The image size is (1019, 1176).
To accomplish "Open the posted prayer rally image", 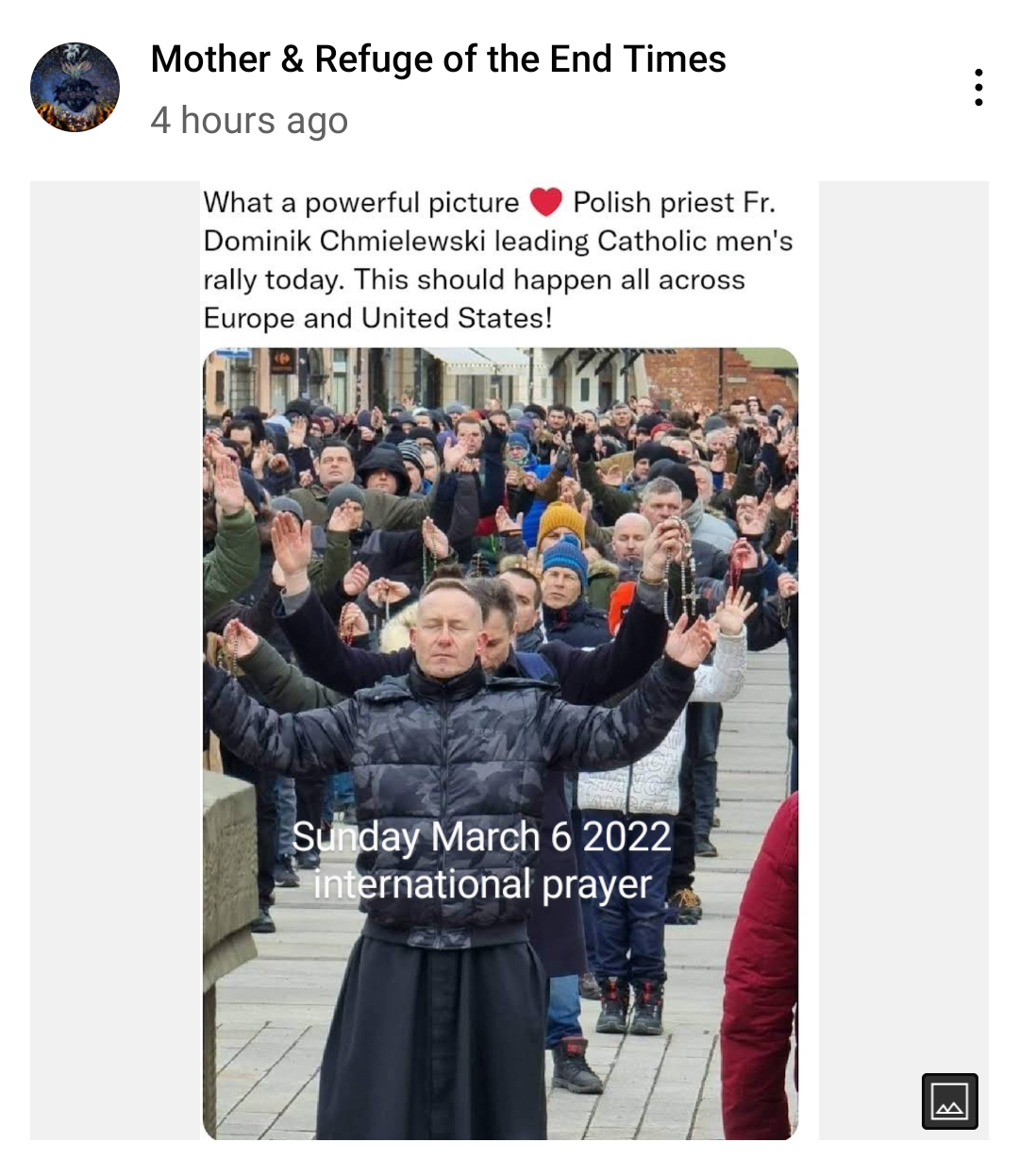I will [509, 660].
